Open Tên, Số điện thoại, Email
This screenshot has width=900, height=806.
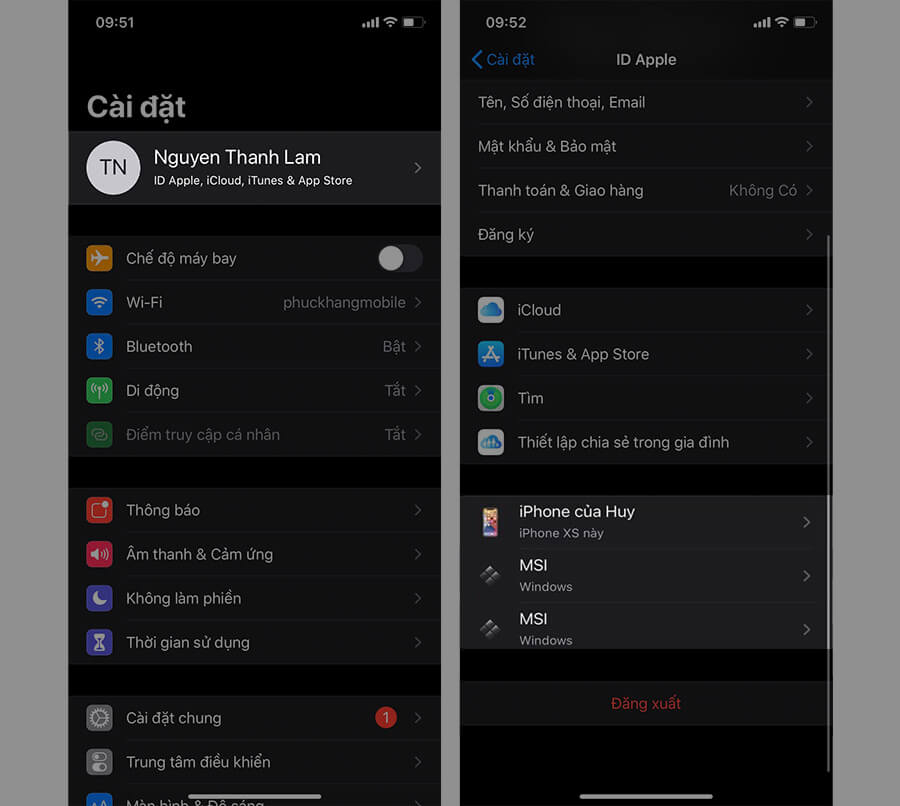tap(645, 102)
